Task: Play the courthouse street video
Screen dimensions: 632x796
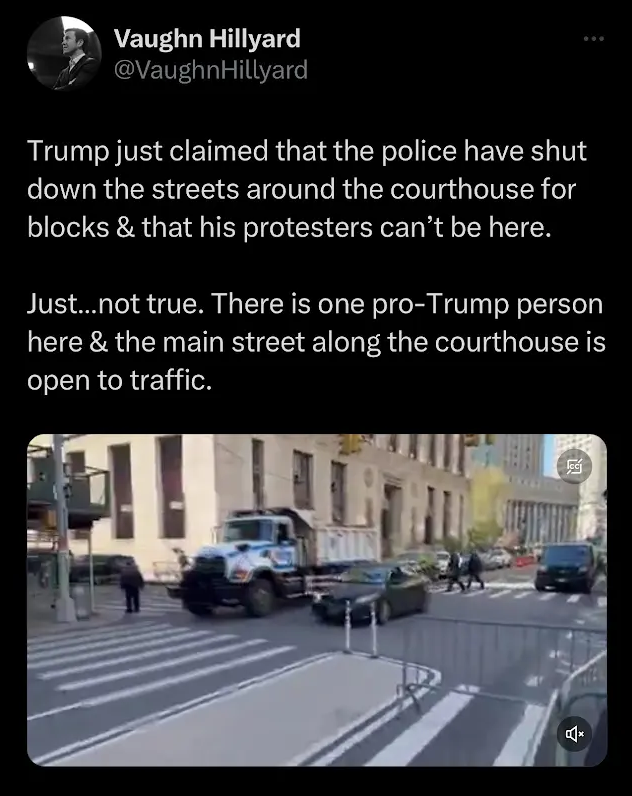Action: point(316,600)
